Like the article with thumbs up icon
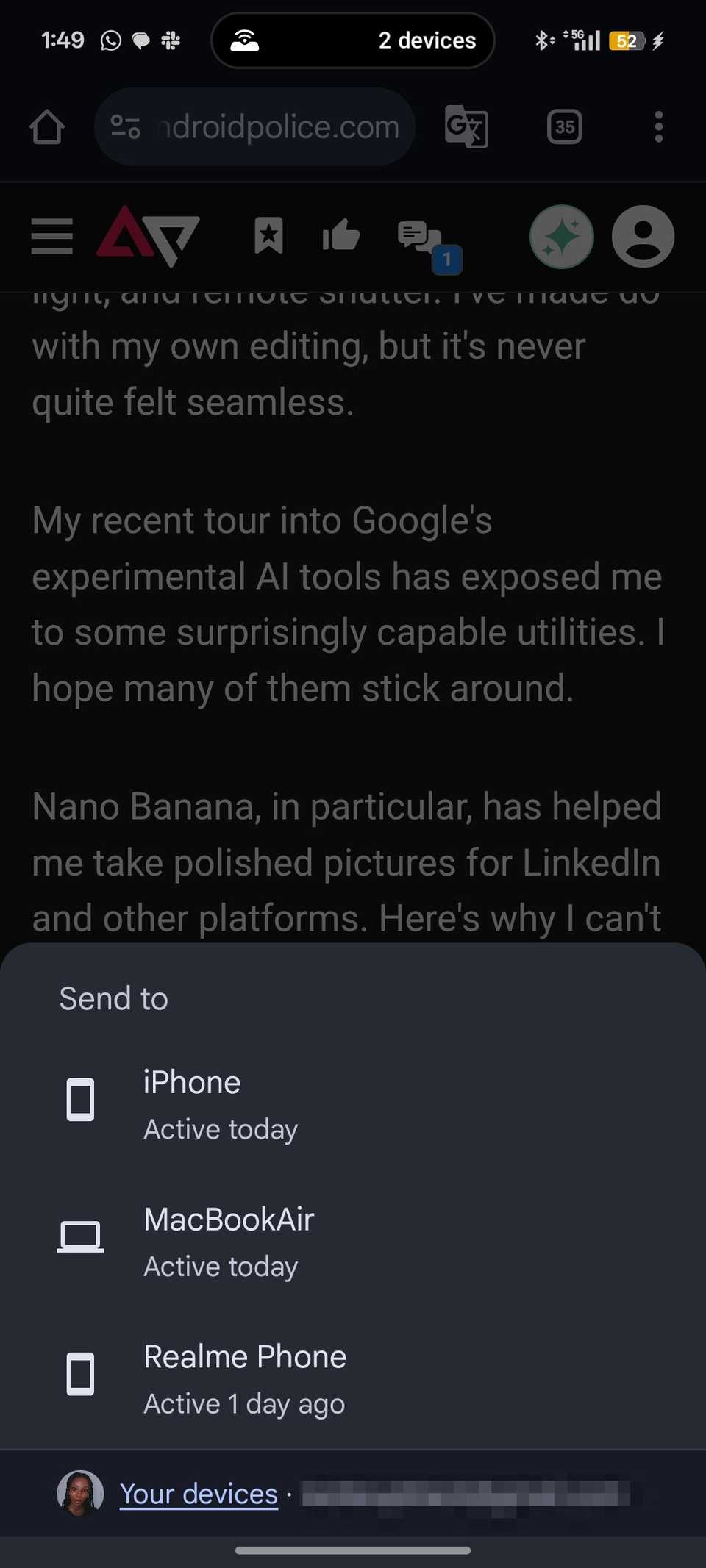 [x=340, y=235]
